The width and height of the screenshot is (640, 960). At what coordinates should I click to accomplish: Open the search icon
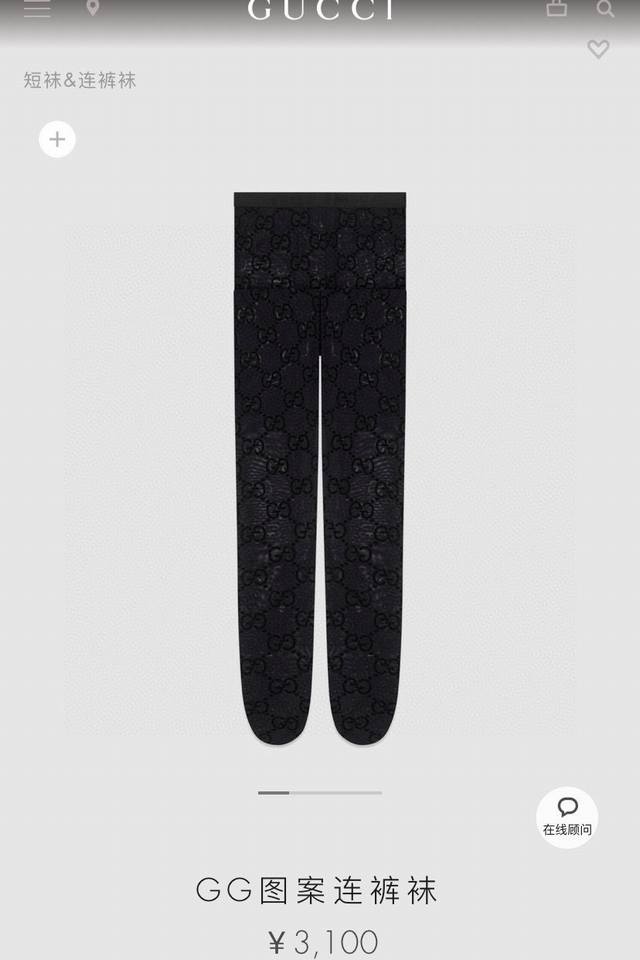(605, 9)
